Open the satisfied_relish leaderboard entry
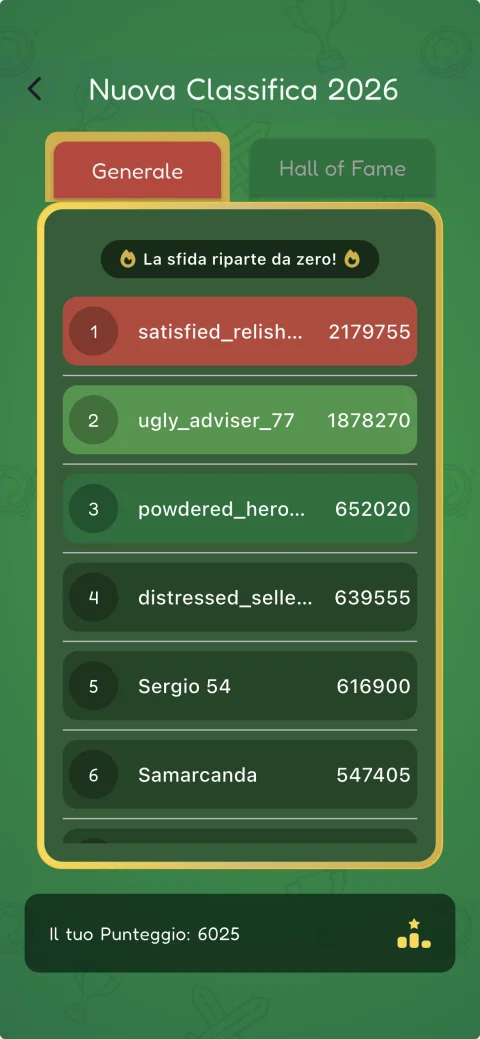Screen dimensions: 480x1039 (x=240, y=331)
